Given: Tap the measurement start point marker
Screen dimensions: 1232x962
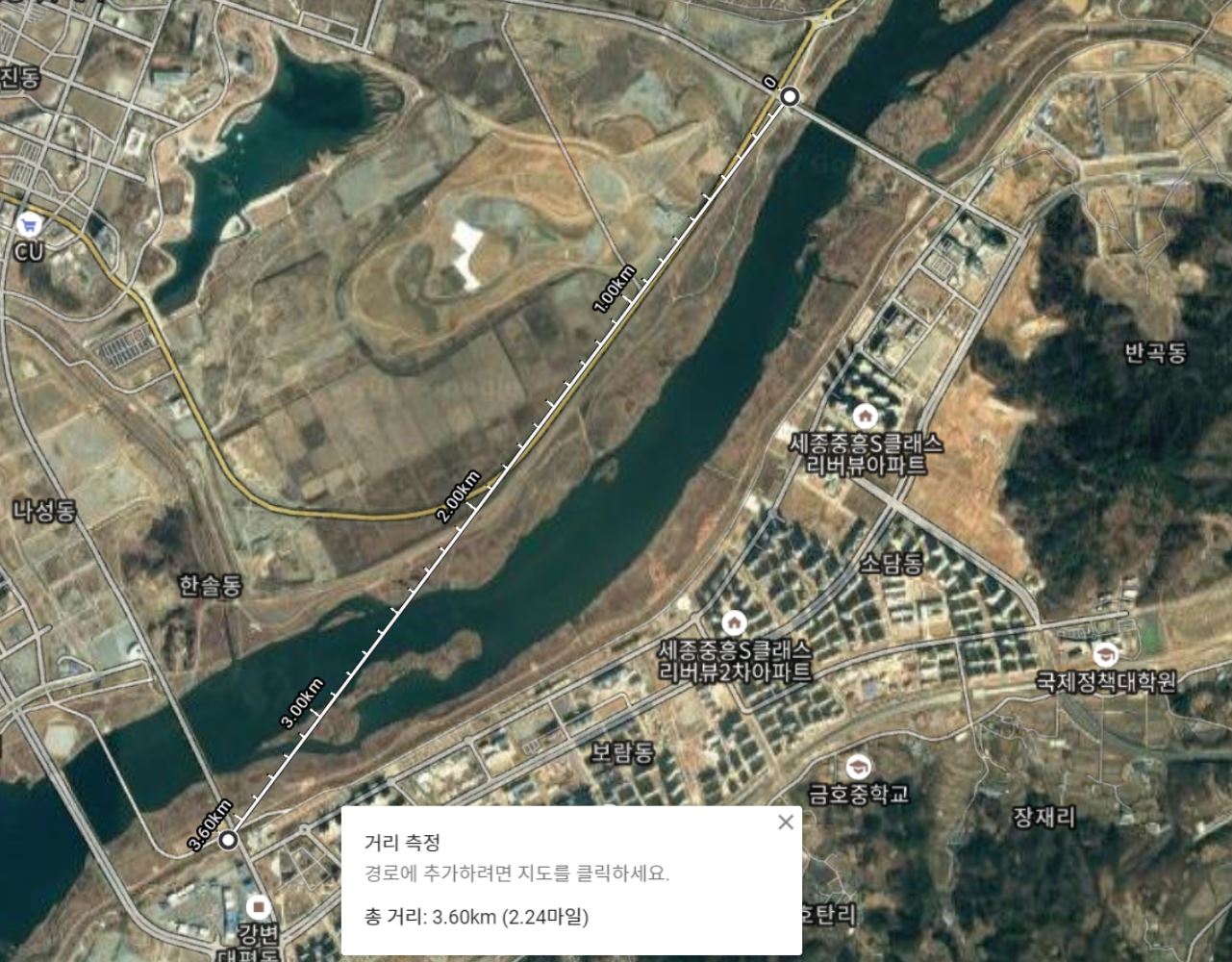Looking at the screenshot, I should 790,96.
